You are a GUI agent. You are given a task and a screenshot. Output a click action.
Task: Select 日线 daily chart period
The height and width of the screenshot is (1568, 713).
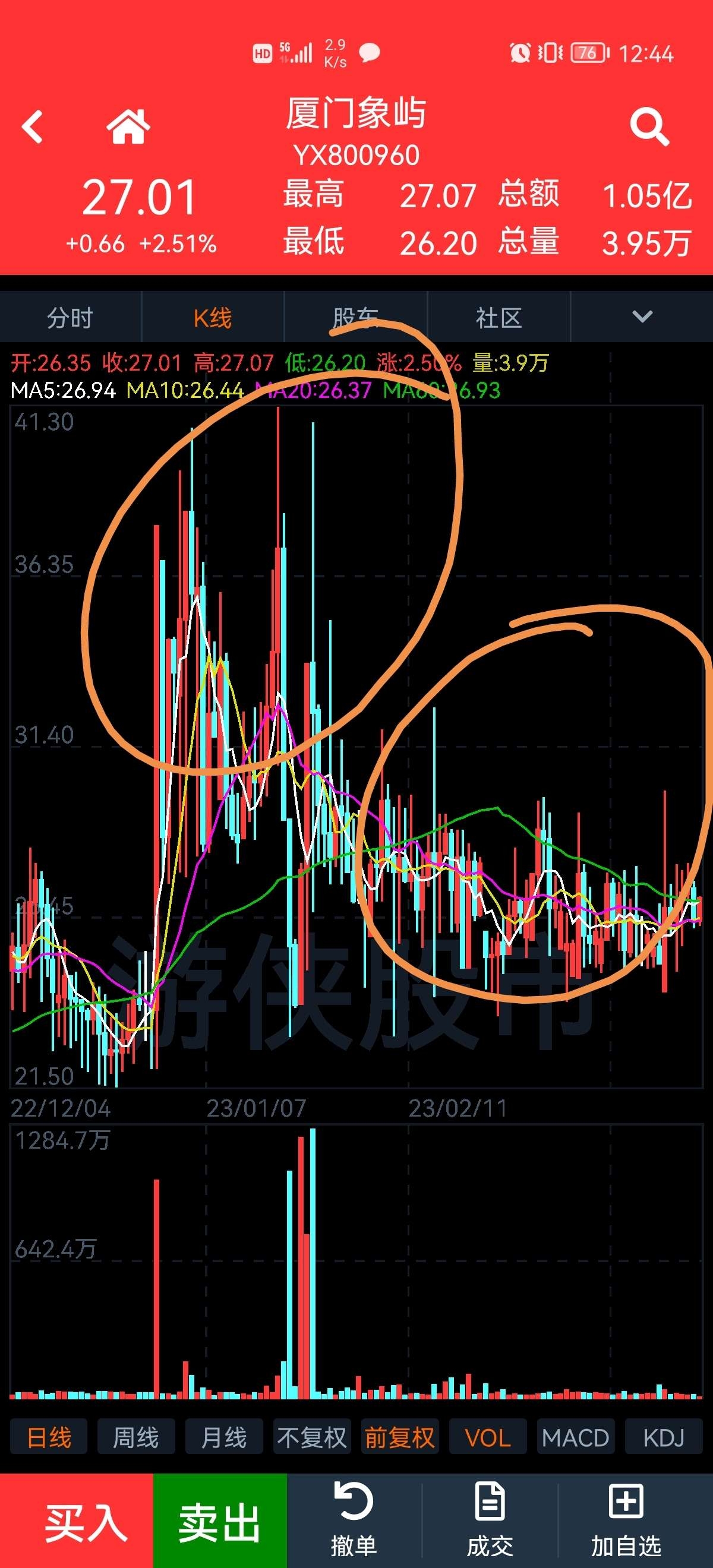click(49, 1438)
